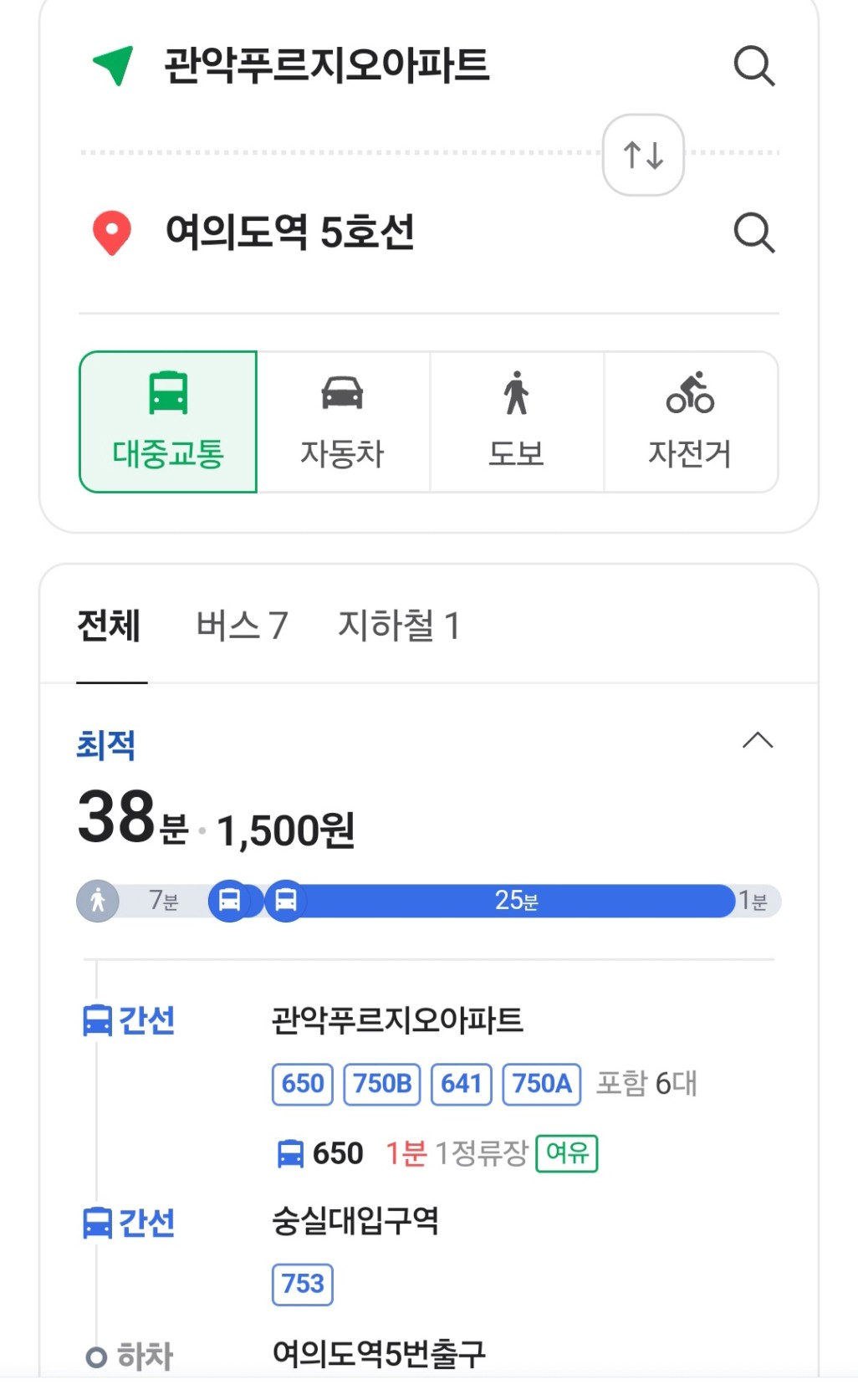Image resolution: width=858 pixels, height=1400 pixels.
Task: Switch to 도보 walking directions
Action: click(x=517, y=422)
